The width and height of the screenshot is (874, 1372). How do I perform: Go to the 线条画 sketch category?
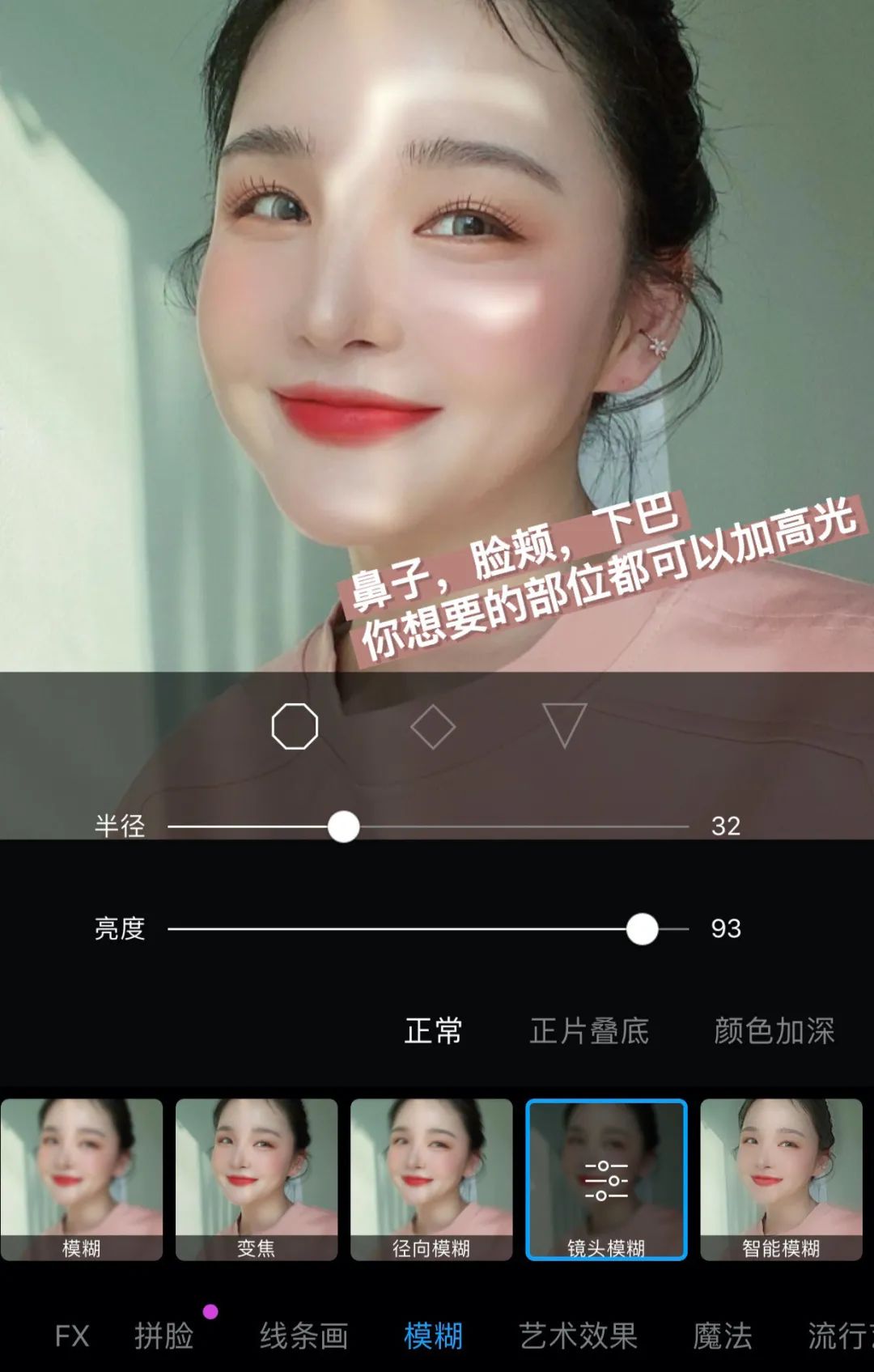point(303,1336)
